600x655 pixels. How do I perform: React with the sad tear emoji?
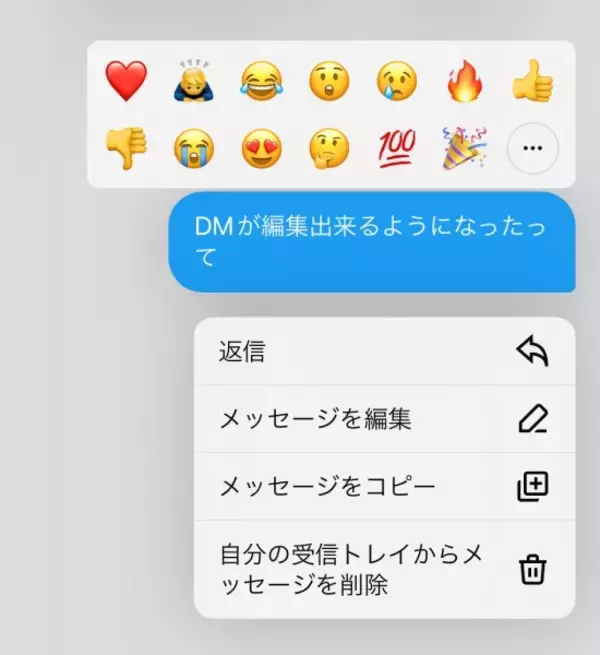tap(396, 80)
